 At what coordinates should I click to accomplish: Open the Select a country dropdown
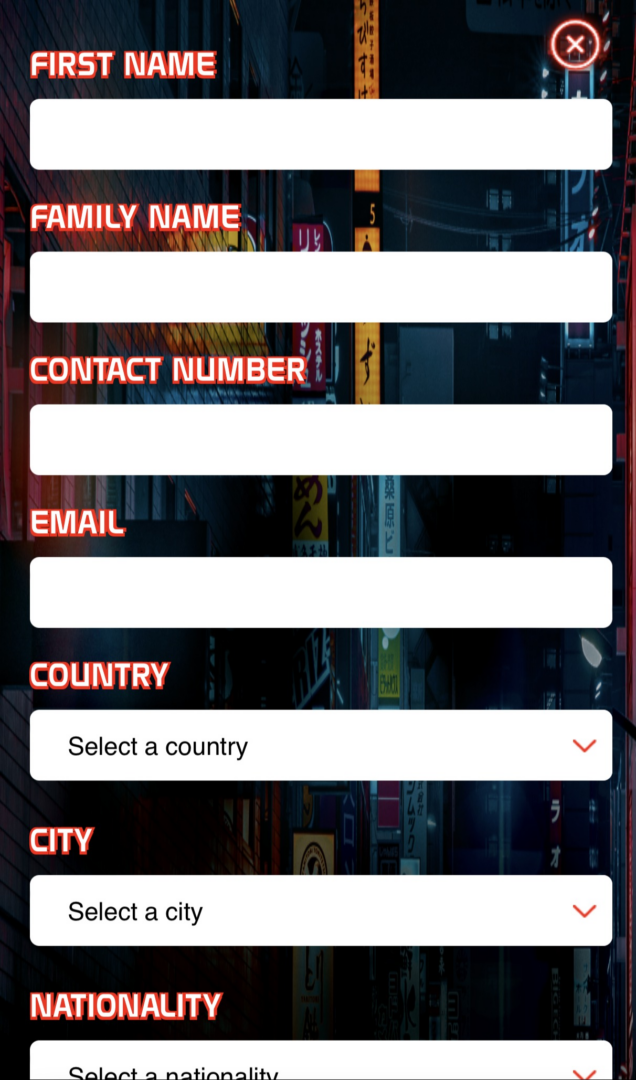coord(321,745)
